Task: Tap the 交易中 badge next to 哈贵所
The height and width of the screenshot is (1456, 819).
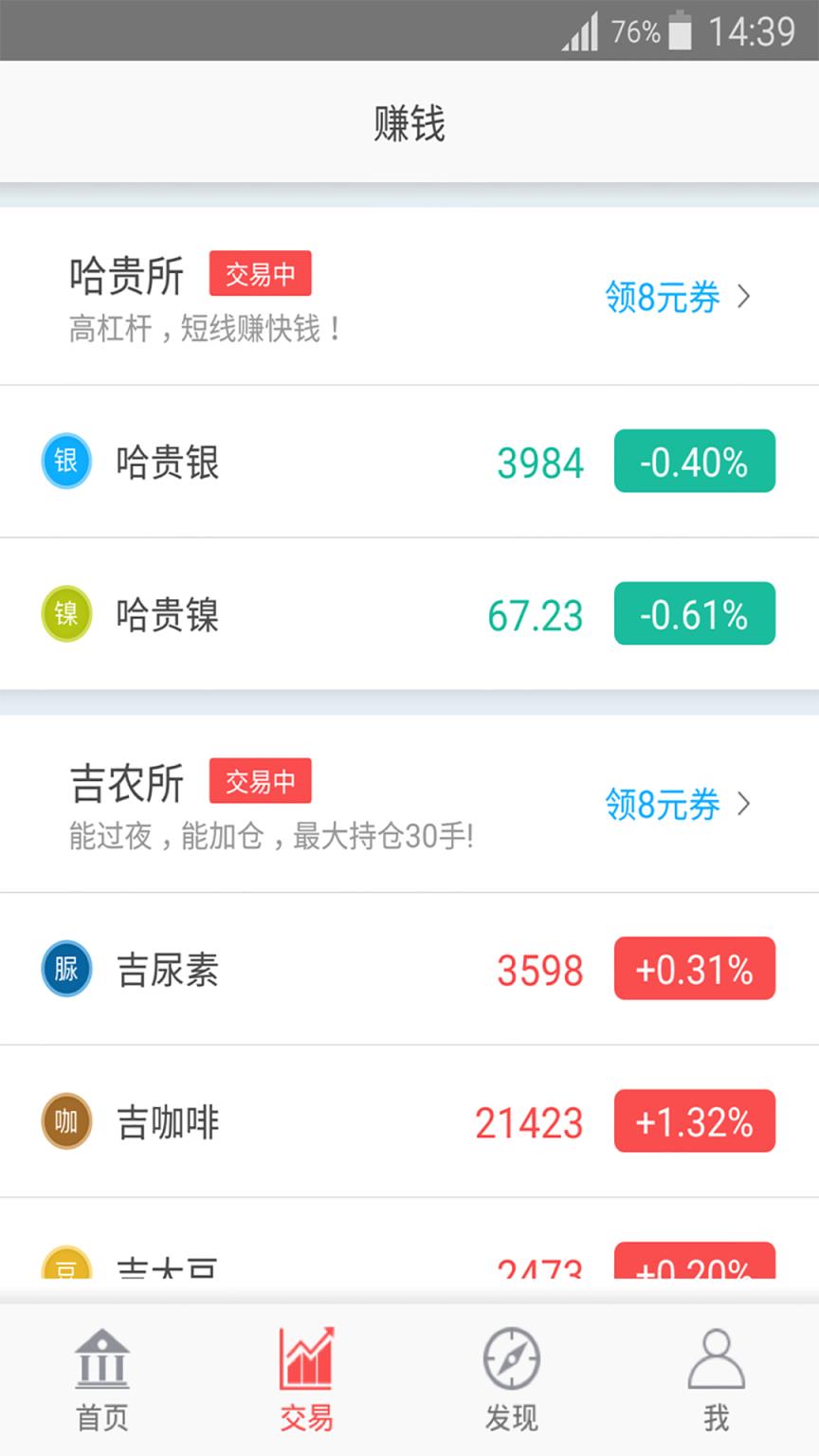Action: coord(261,273)
